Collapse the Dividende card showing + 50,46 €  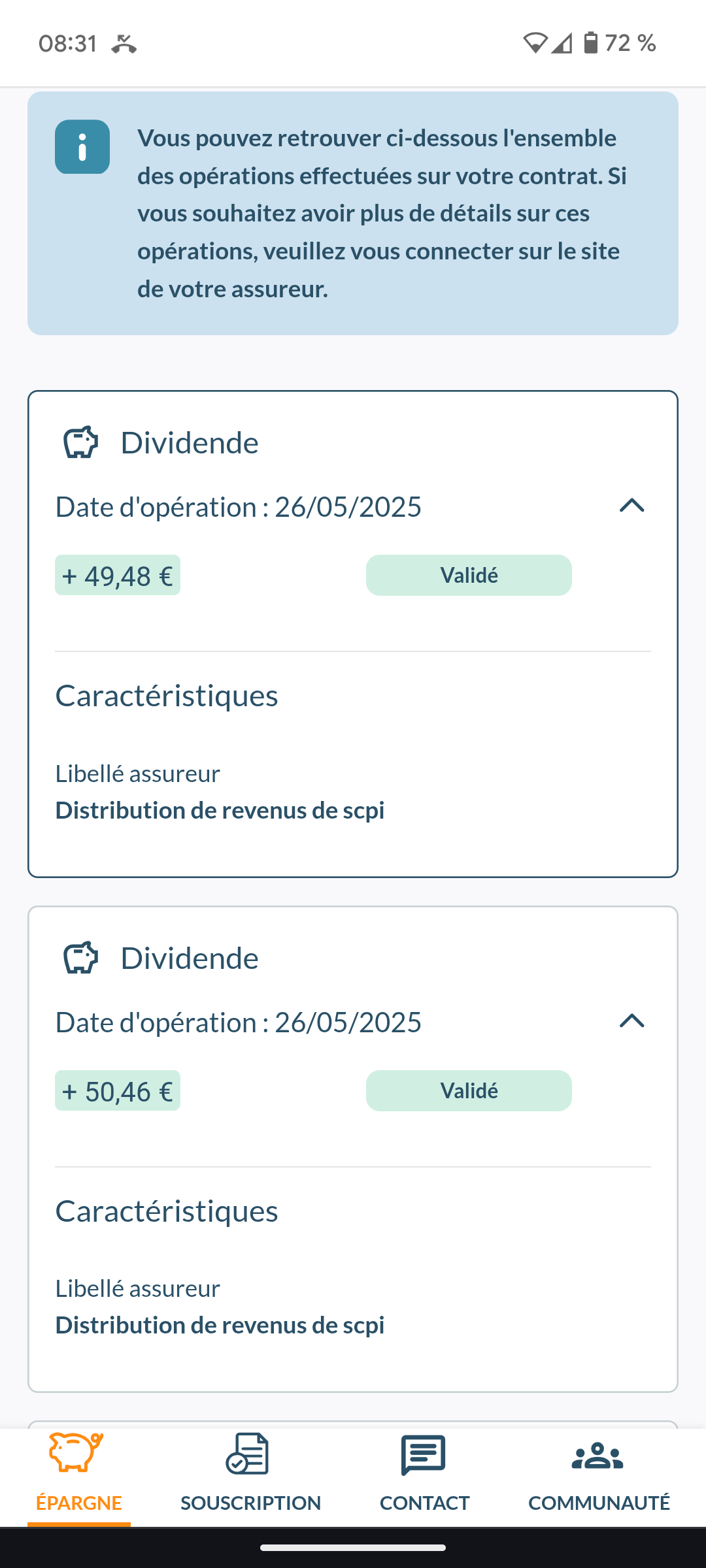click(x=631, y=1021)
